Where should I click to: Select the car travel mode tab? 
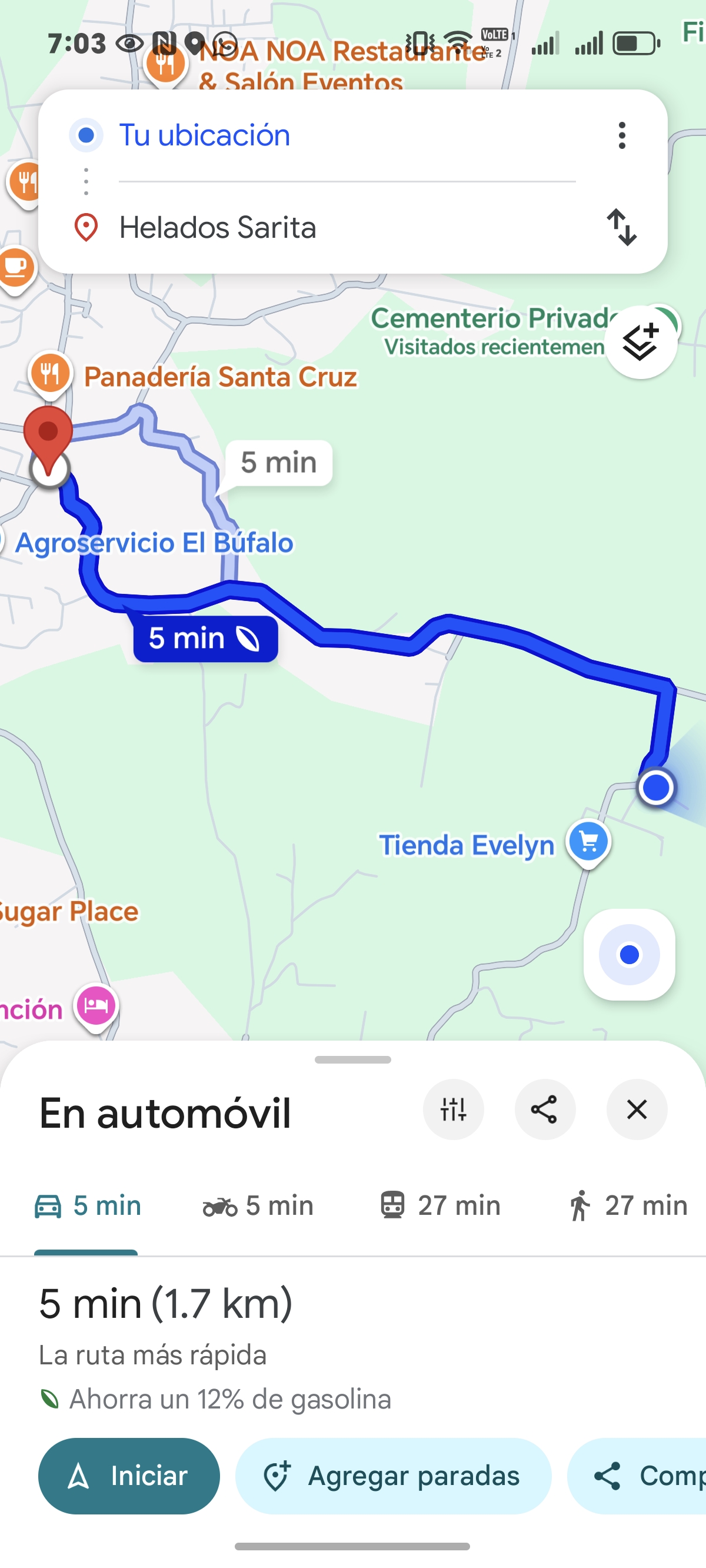tap(88, 1206)
